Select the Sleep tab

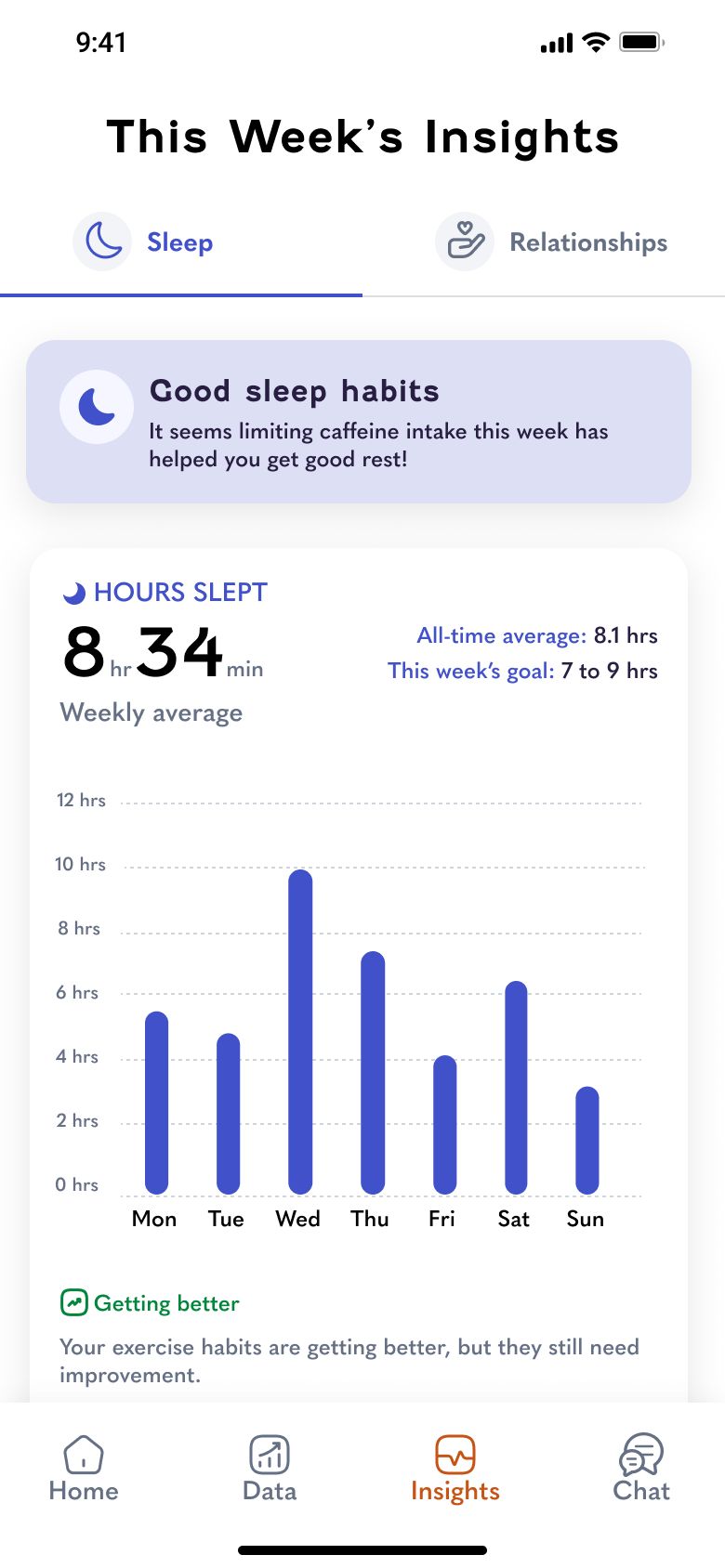[146, 242]
